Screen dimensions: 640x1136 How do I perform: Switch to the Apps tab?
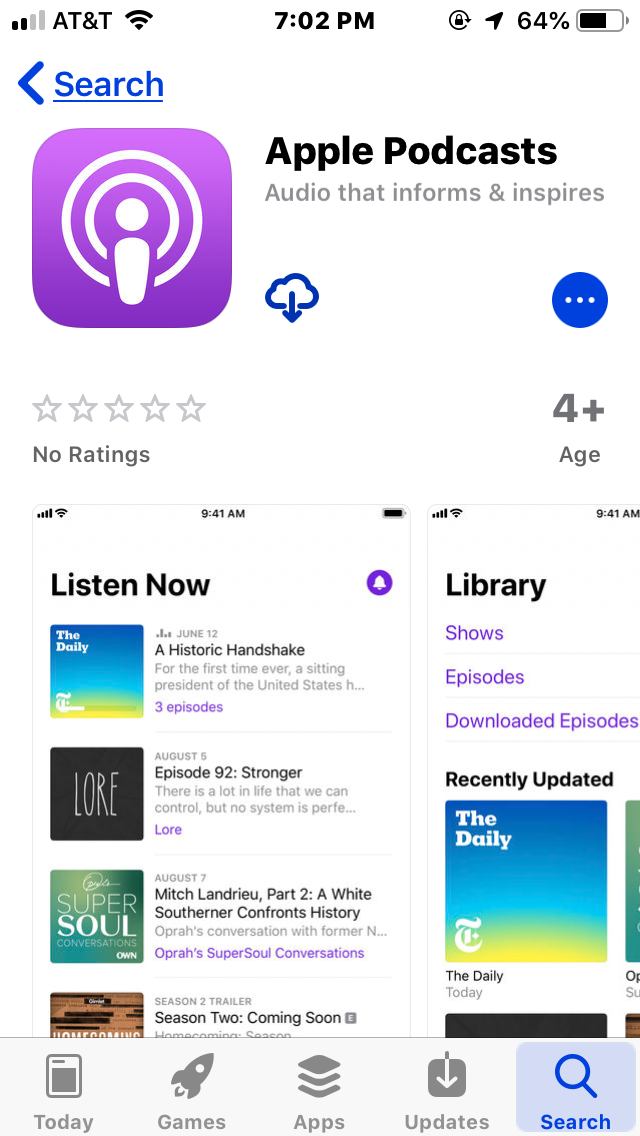pyautogui.click(x=319, y=1092)
